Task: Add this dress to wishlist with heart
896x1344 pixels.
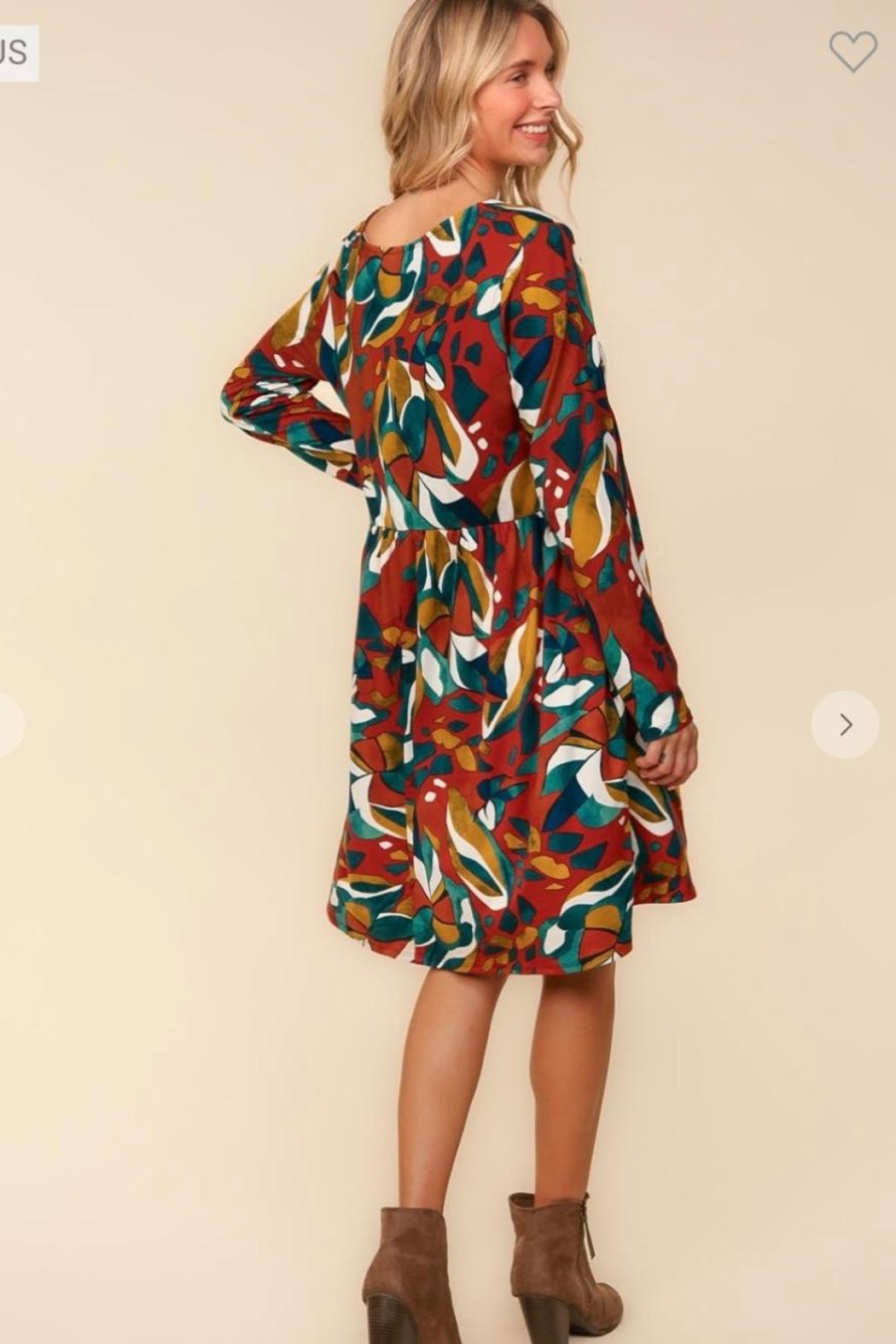Action: click(x=852, y=51)
